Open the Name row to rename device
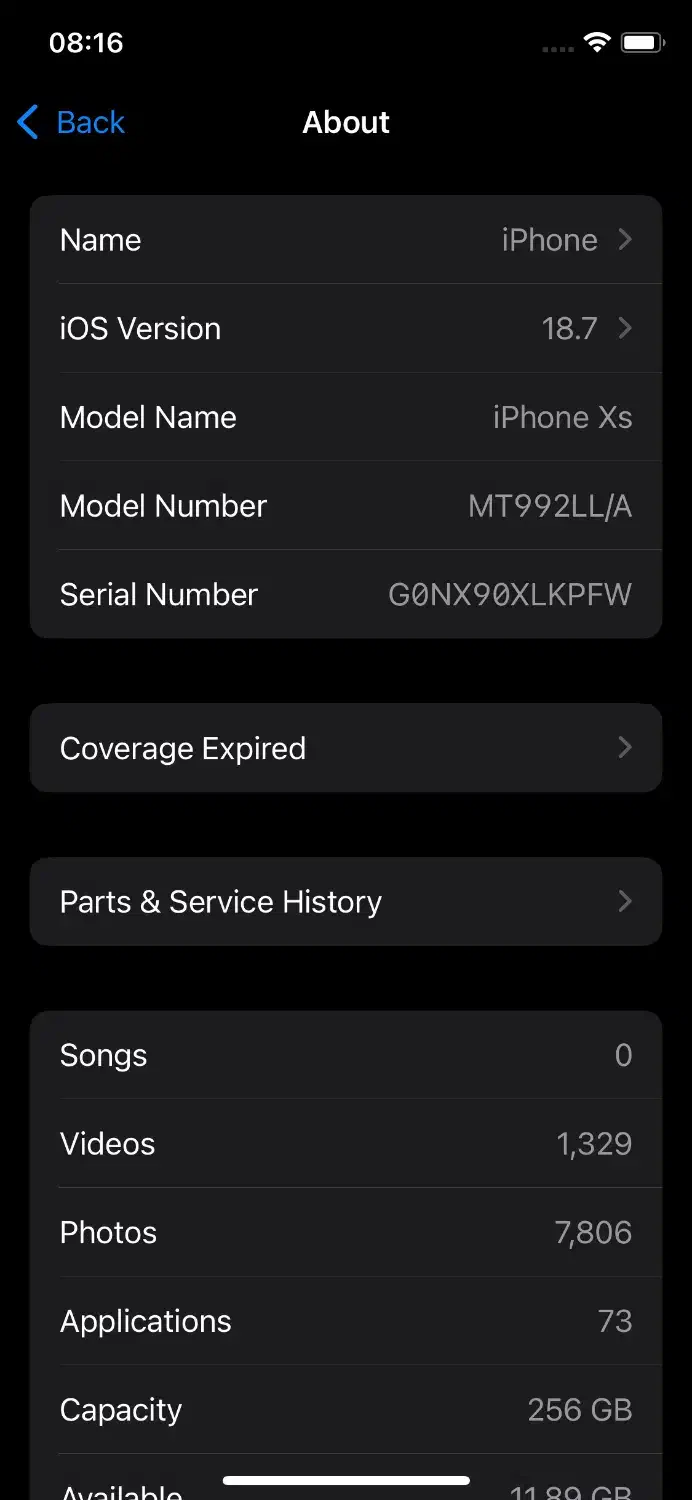The image size is (692, 1500). (346, 240)
